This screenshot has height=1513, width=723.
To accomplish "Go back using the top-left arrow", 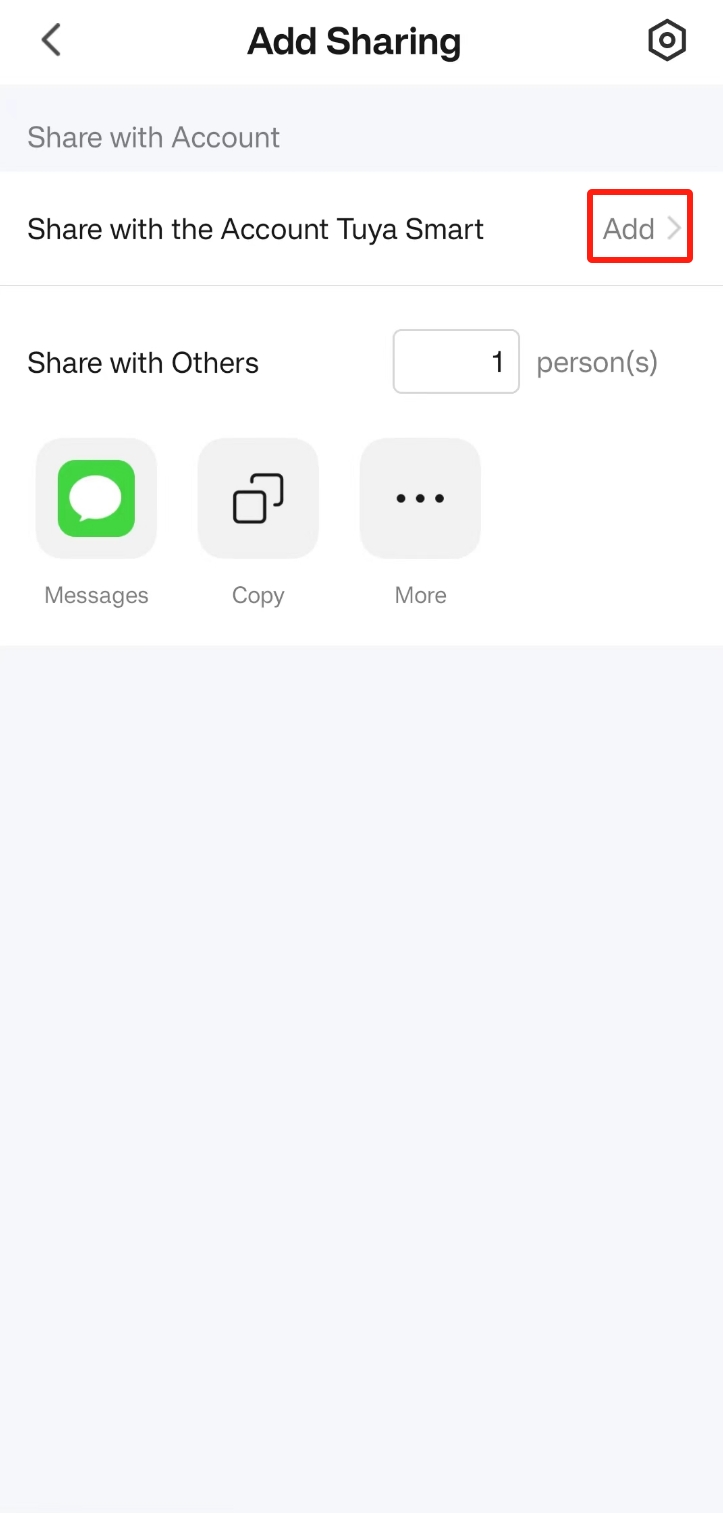I will (x=51, y=41).
